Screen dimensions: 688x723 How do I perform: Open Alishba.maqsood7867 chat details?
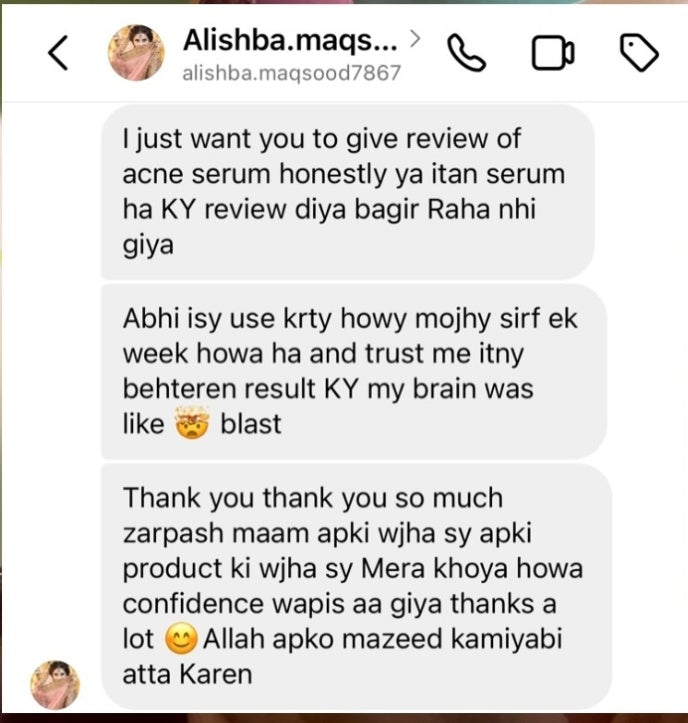(x=292, y=55)
